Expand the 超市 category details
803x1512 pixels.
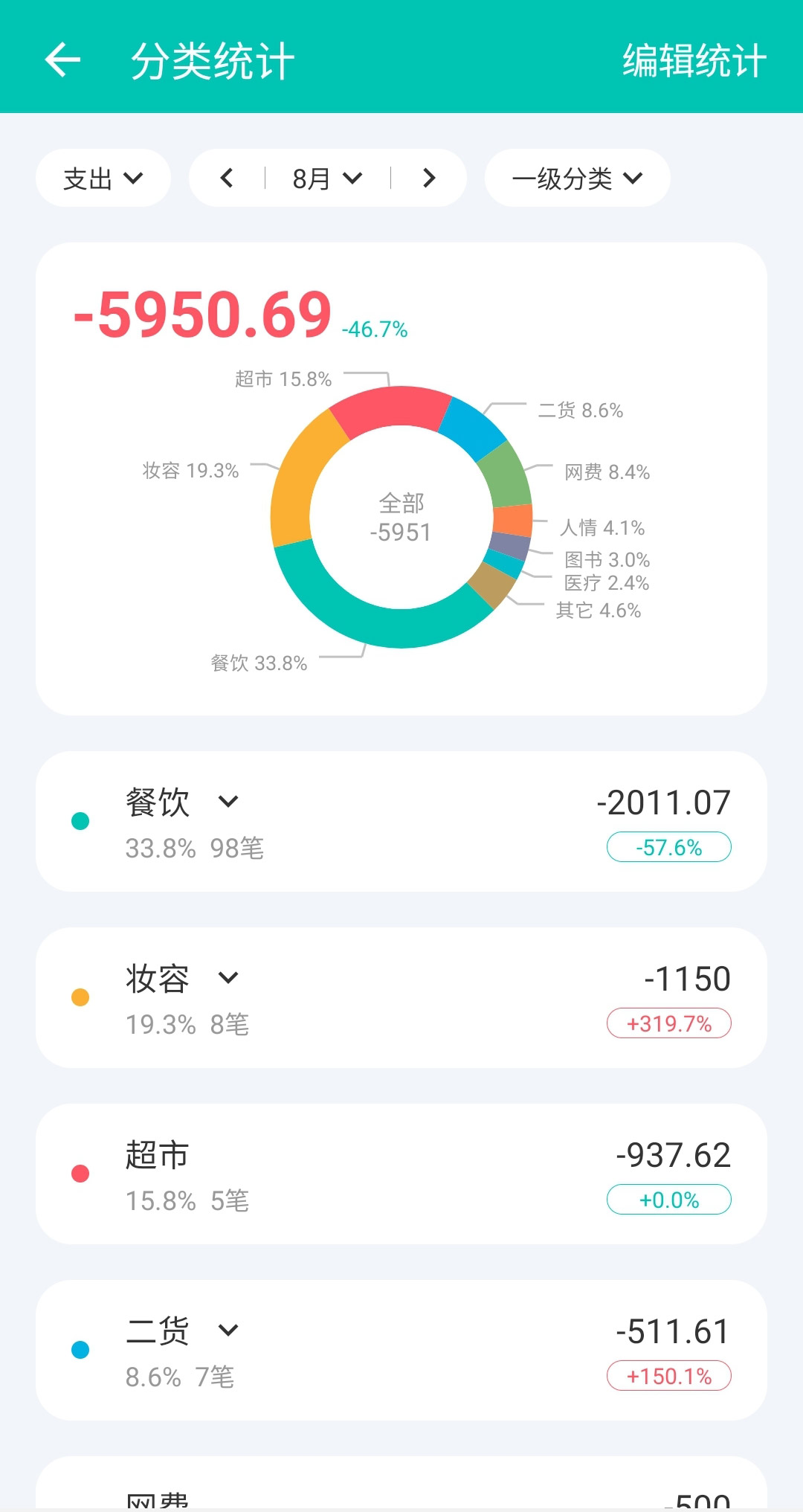coord(156,1155)
